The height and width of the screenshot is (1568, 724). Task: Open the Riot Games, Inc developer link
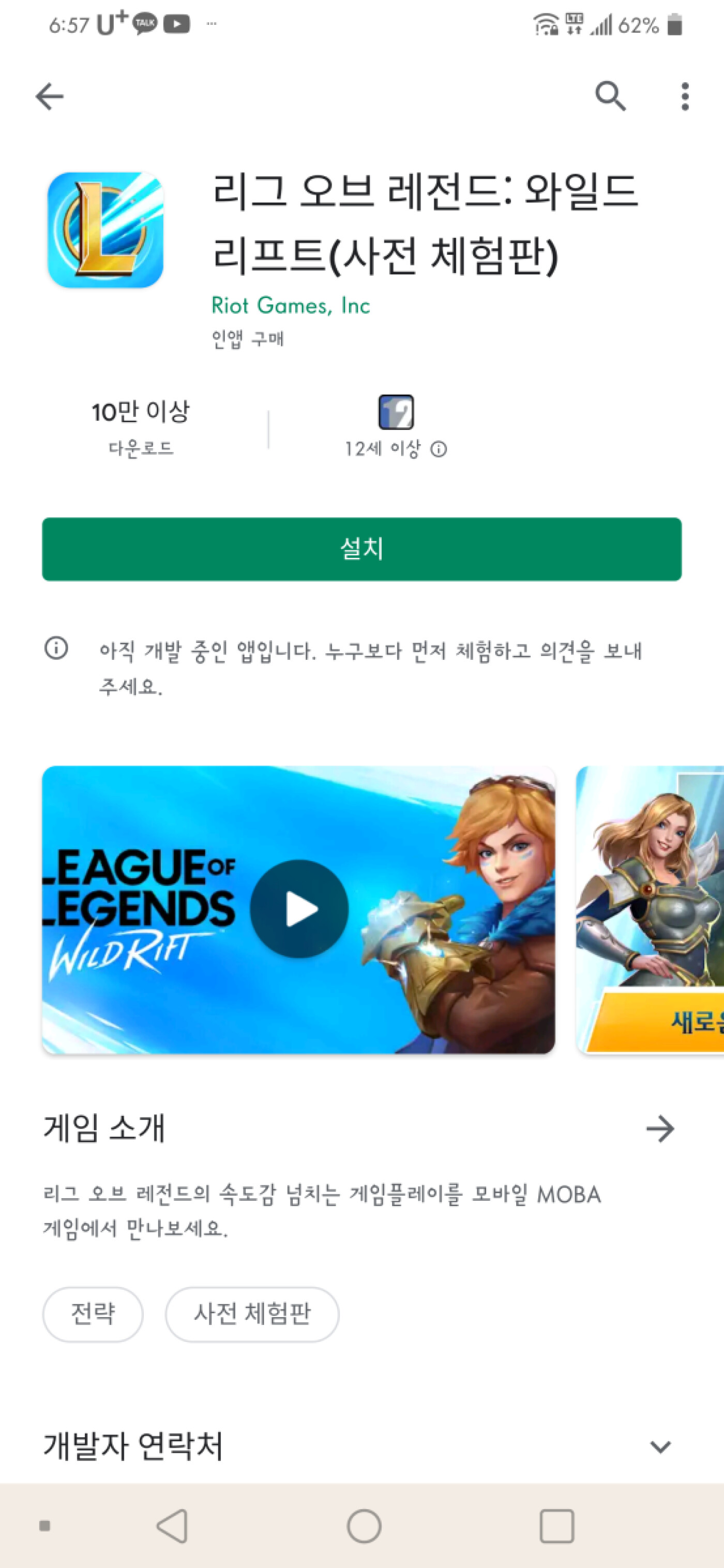[x=291, y=306]
